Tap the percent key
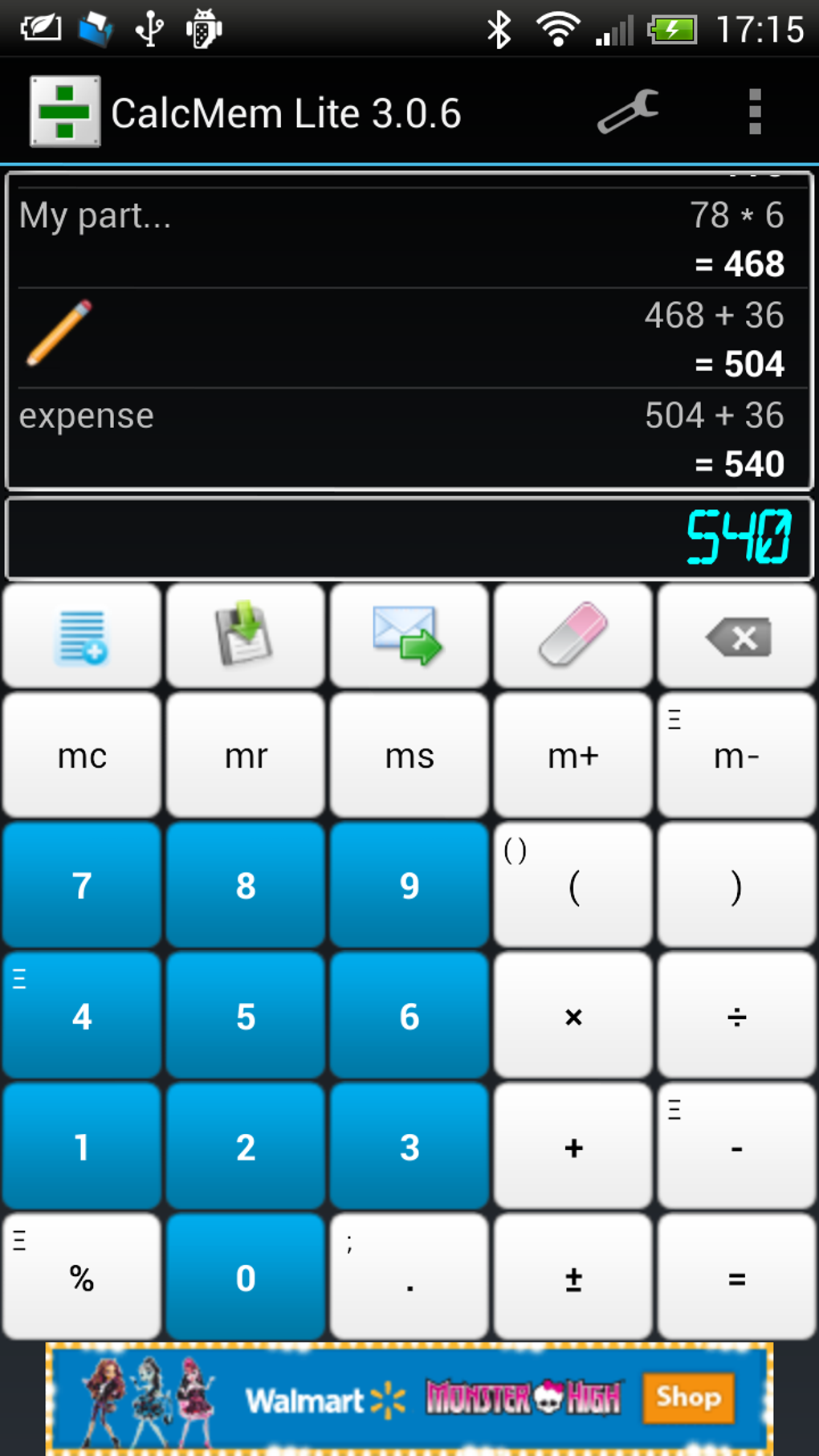 click(x=82, y=1278)
